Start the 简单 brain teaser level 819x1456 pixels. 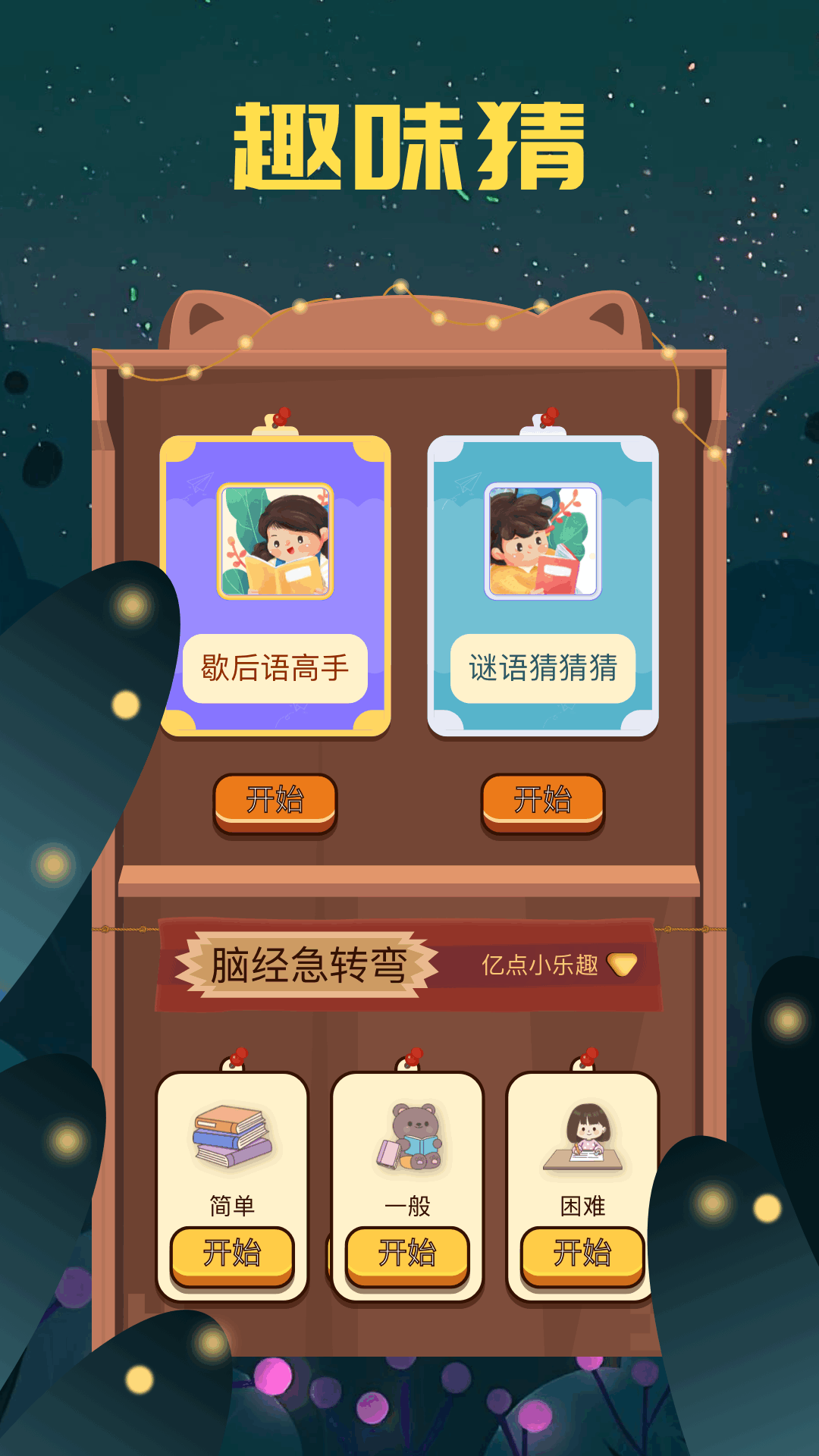click(232, 1253)
